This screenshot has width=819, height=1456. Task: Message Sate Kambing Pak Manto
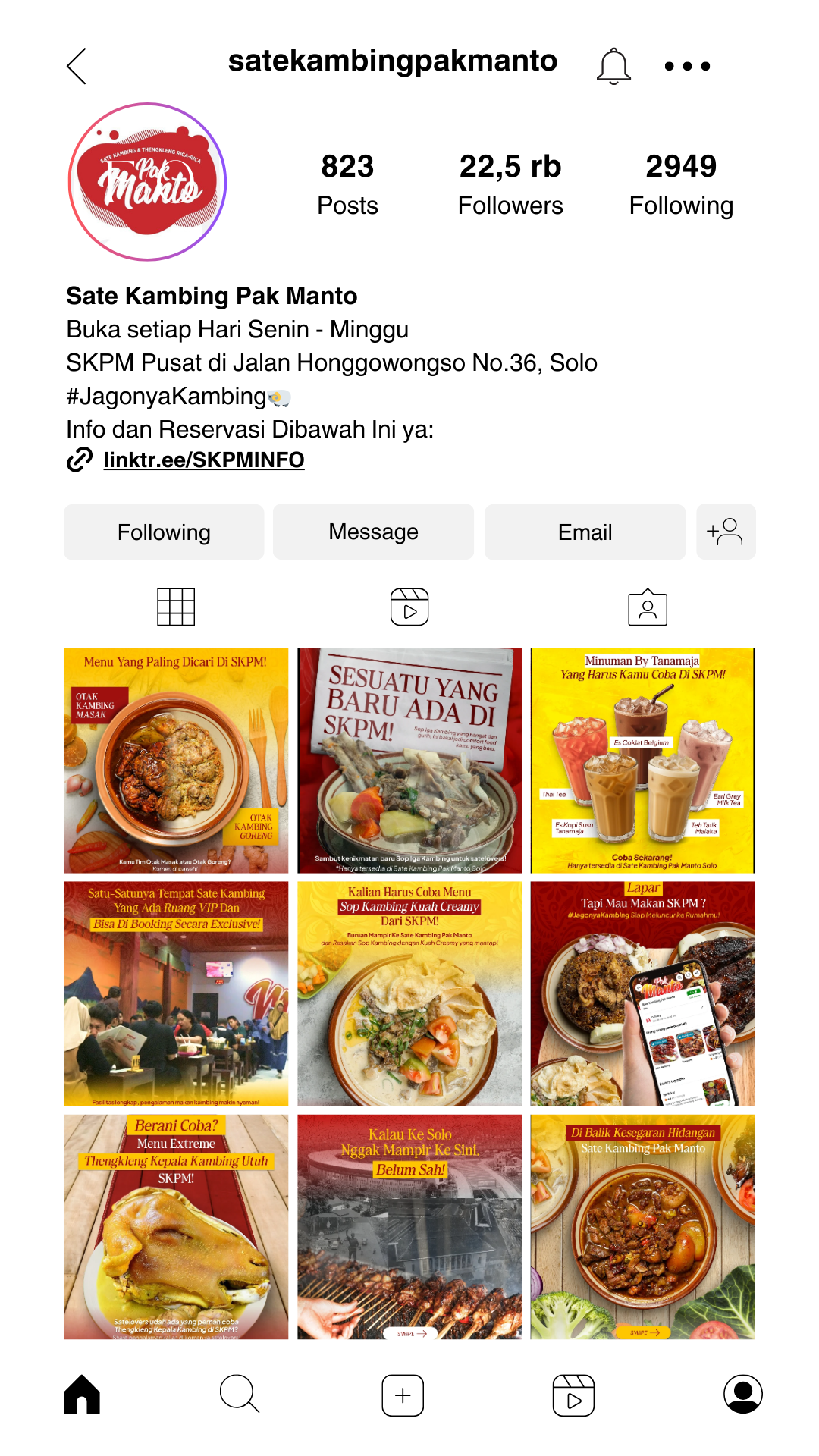point(373,532)
